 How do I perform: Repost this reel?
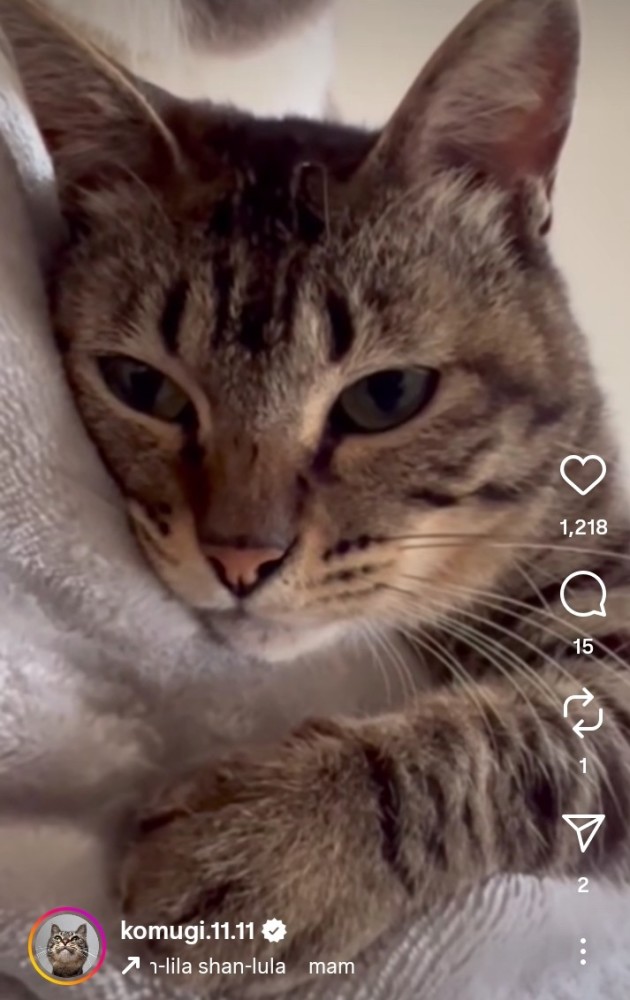[x=582, y=713]
